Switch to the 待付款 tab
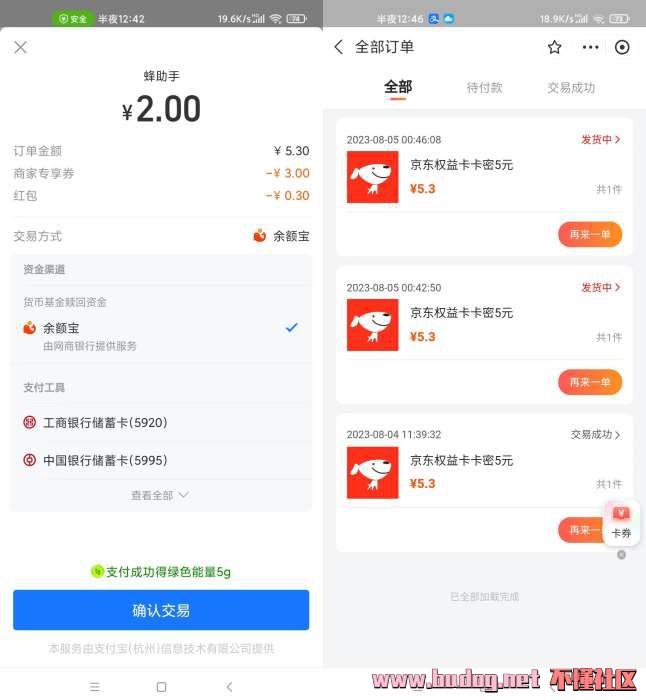 point(483,88)
